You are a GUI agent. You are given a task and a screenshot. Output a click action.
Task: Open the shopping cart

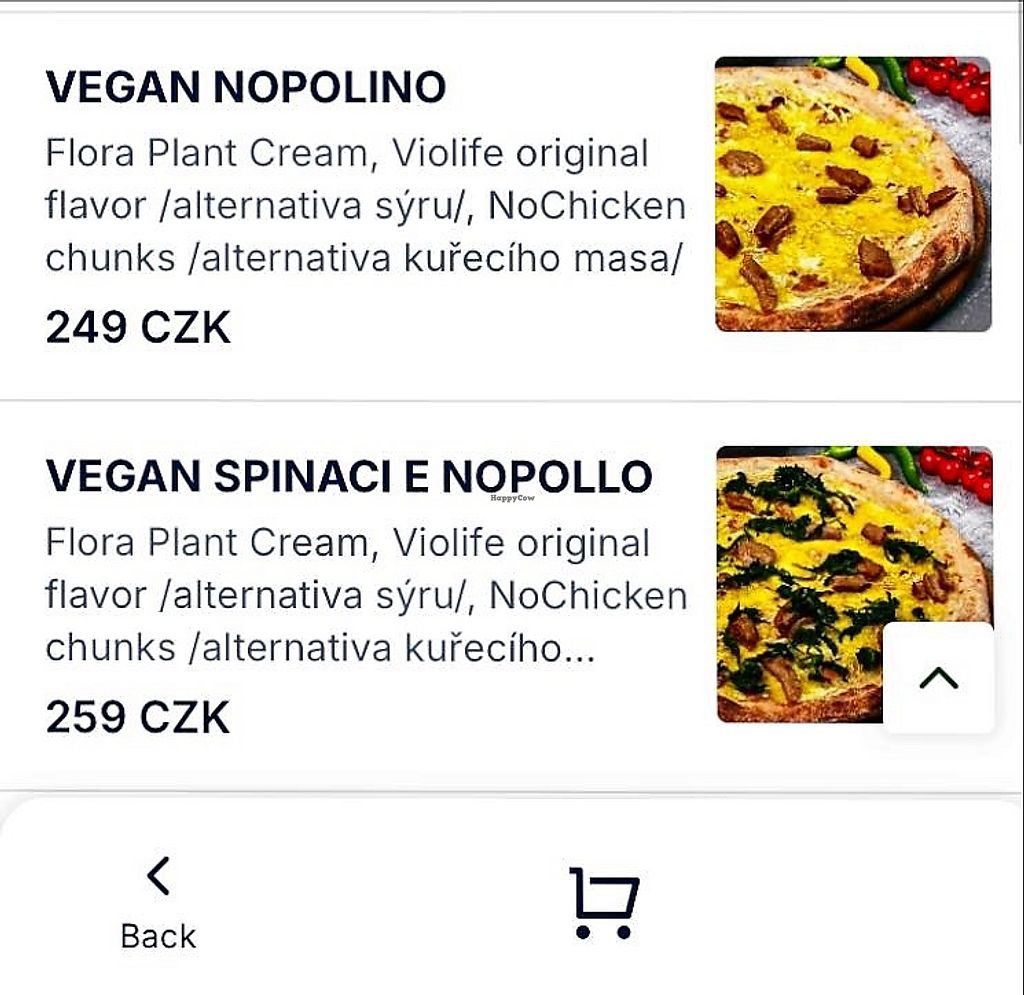(x=604, y=902)
